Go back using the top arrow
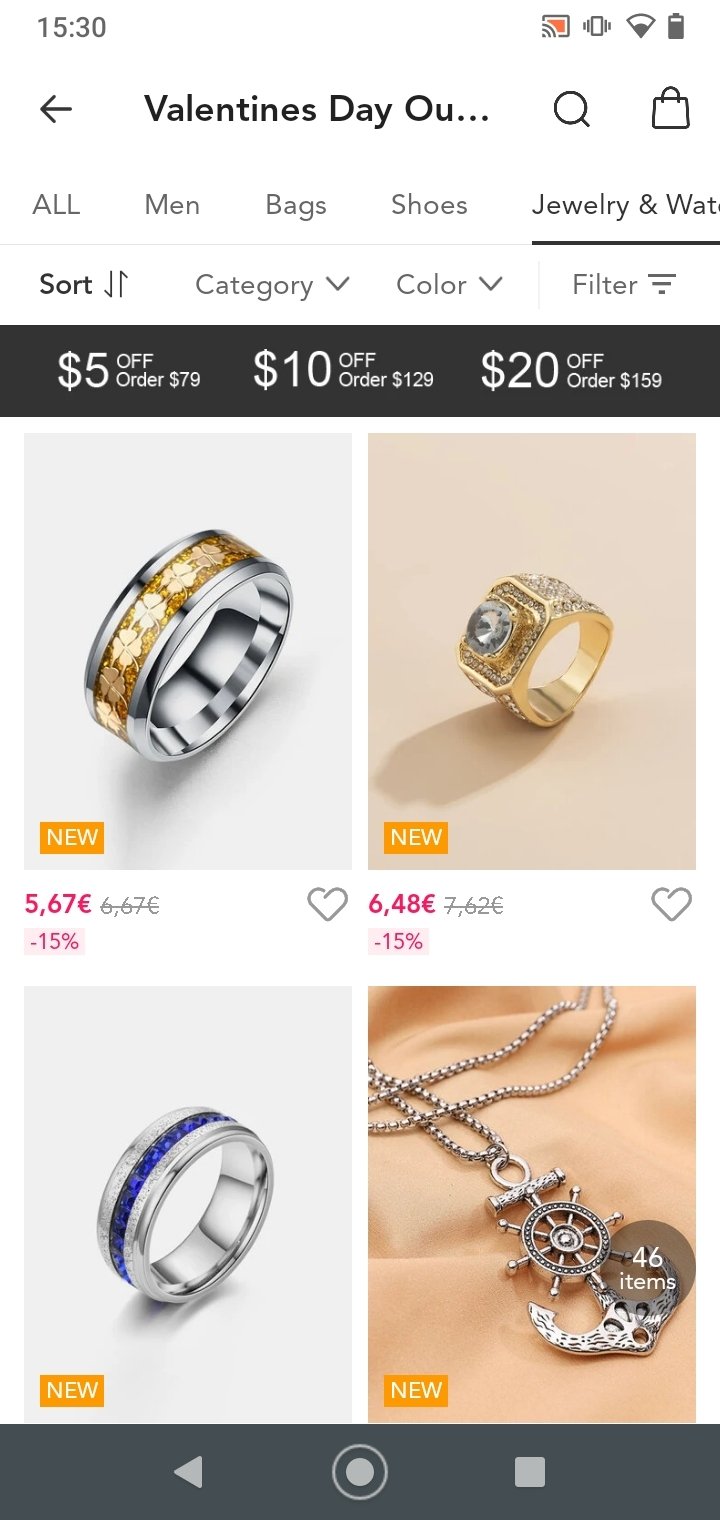The image size is (720, 1520). click(x=56, y=109)
